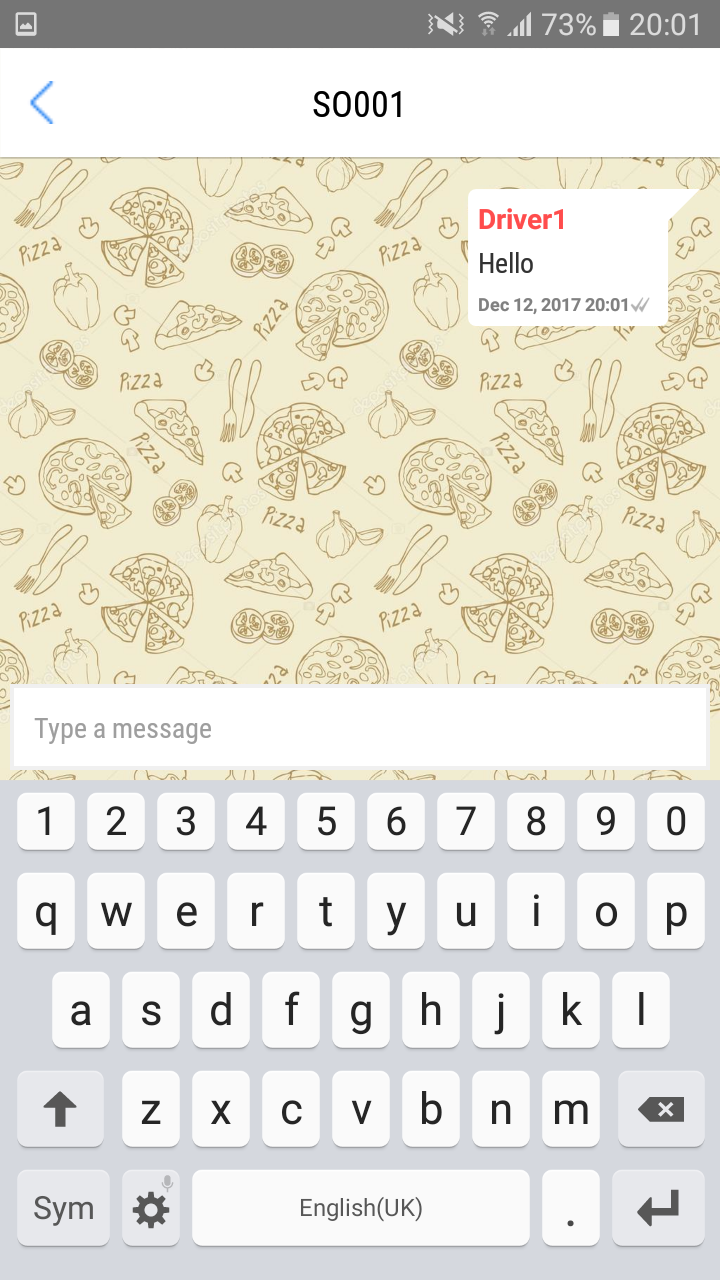Image resolution: width=720 pixels, height=1280 pixels.
Task: Go back from the SO001 chat
Action: click(42, 103)
